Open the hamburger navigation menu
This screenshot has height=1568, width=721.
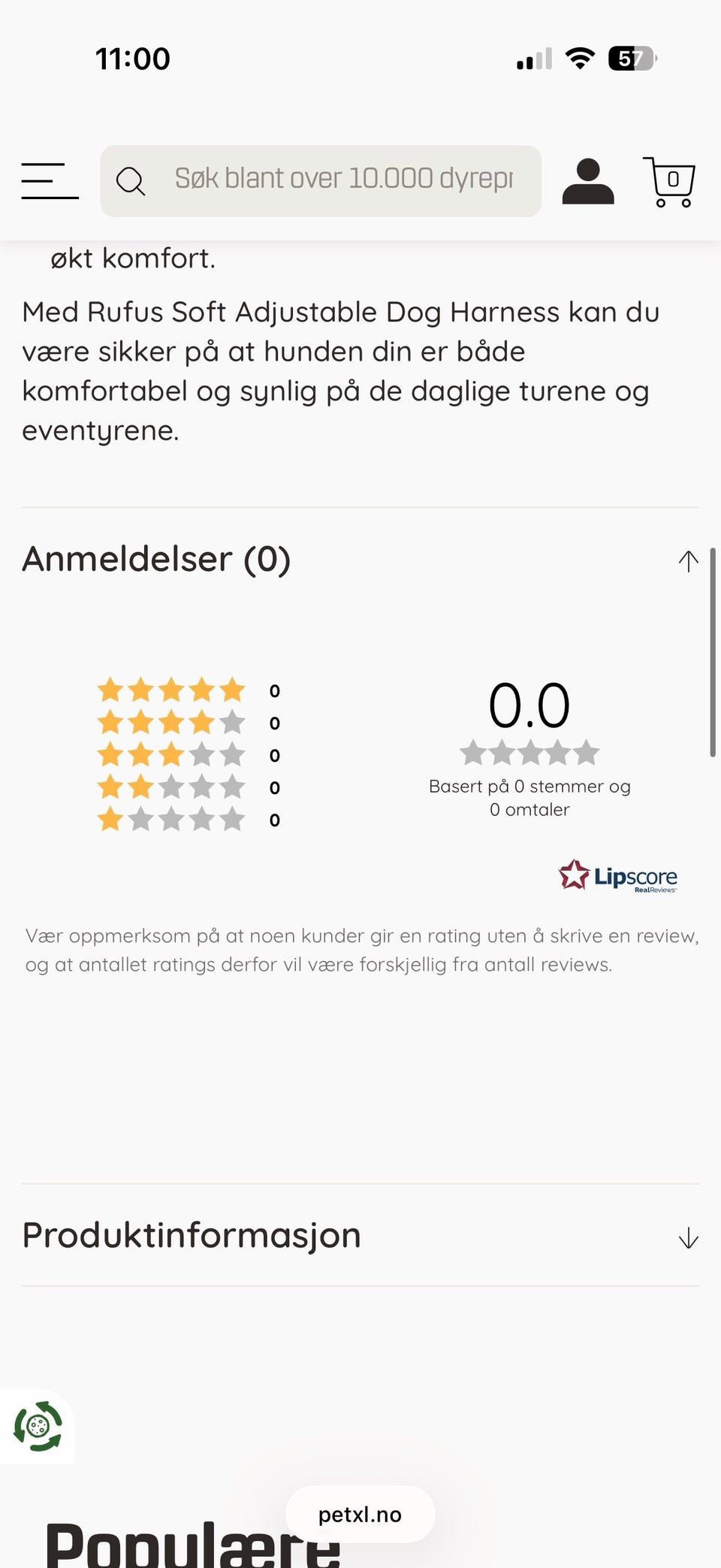tap(49, 180)
